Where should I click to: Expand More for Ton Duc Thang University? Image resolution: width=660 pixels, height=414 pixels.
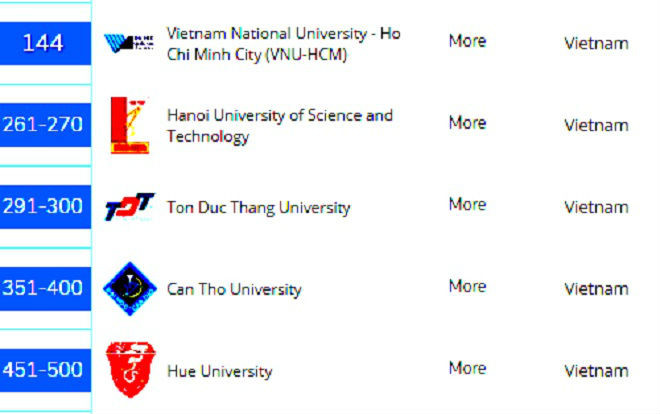(467, 205)
